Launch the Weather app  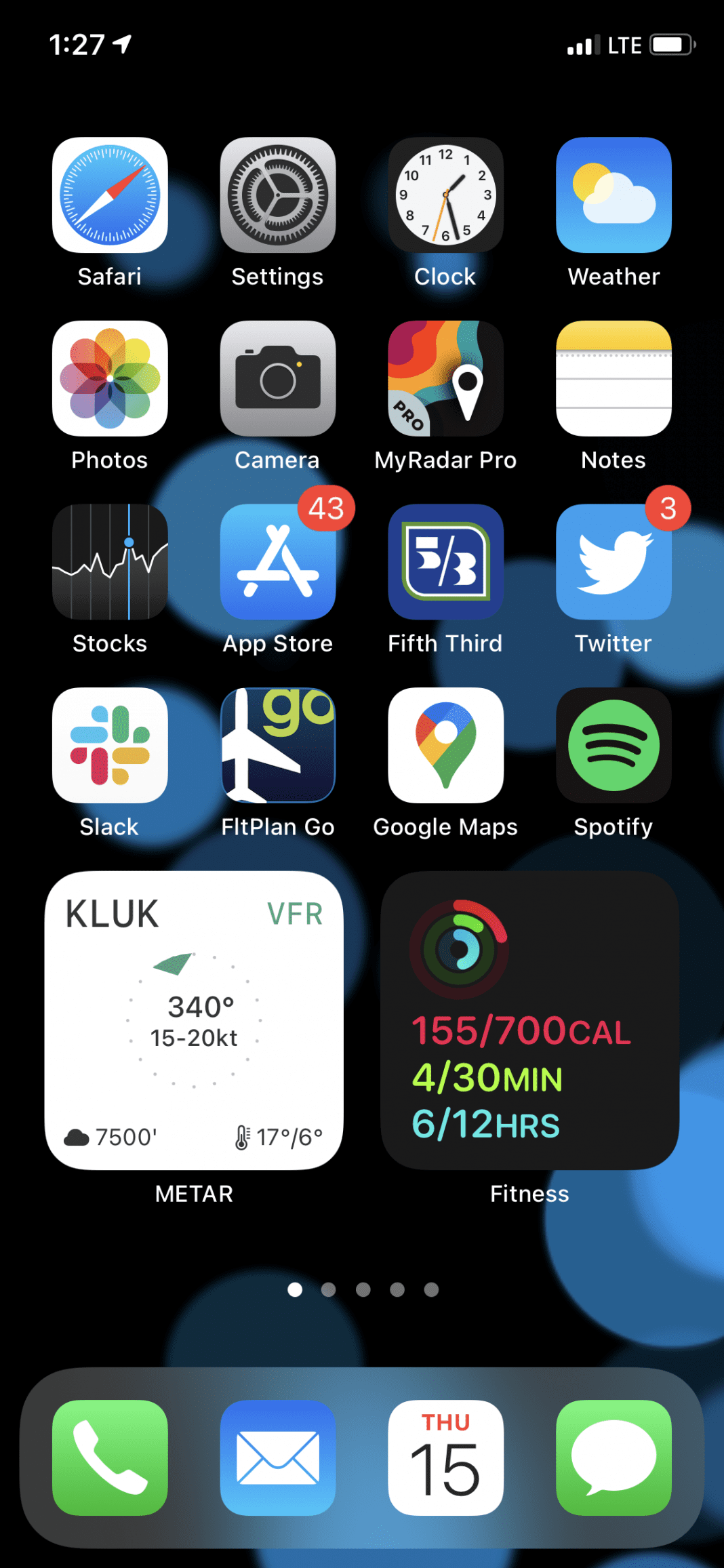click(x=612, y=197)
